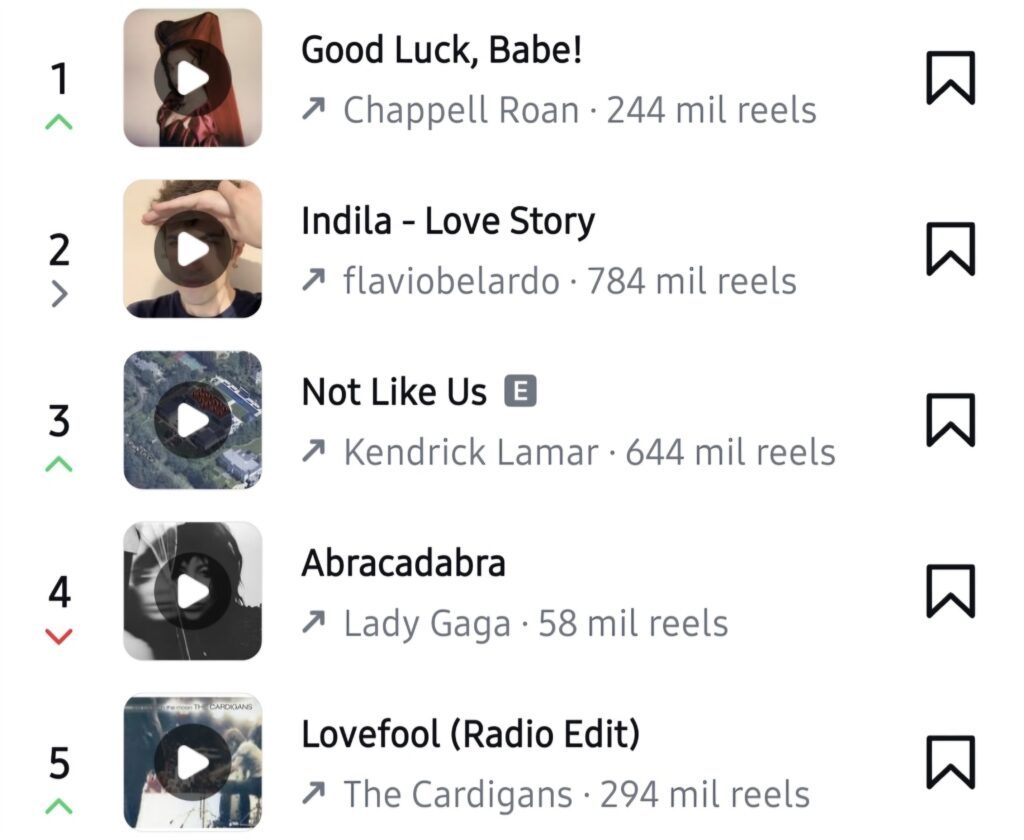Open the Lovefool (Radio Edit) audio page
Viewport: 1024px width, 840px height.
(x=470, y=735)
